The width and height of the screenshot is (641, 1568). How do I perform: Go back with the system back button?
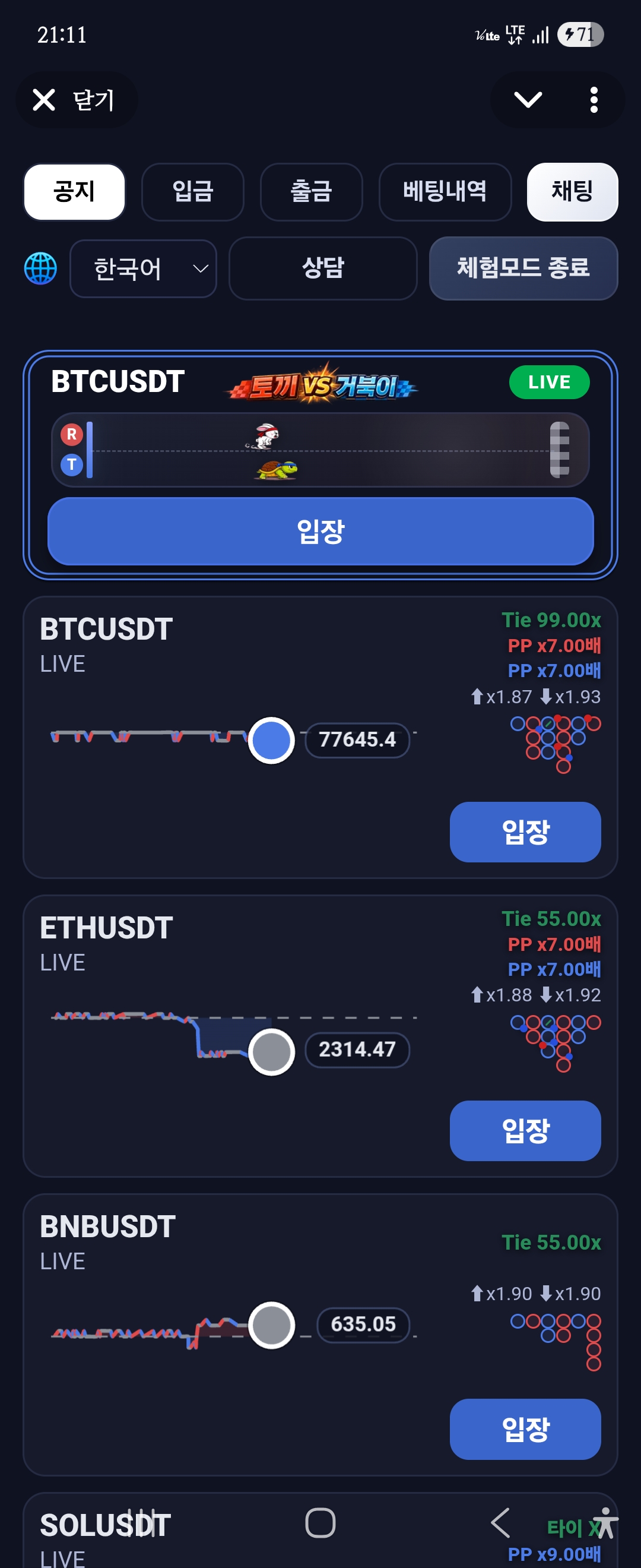(x=500, y=1523)
